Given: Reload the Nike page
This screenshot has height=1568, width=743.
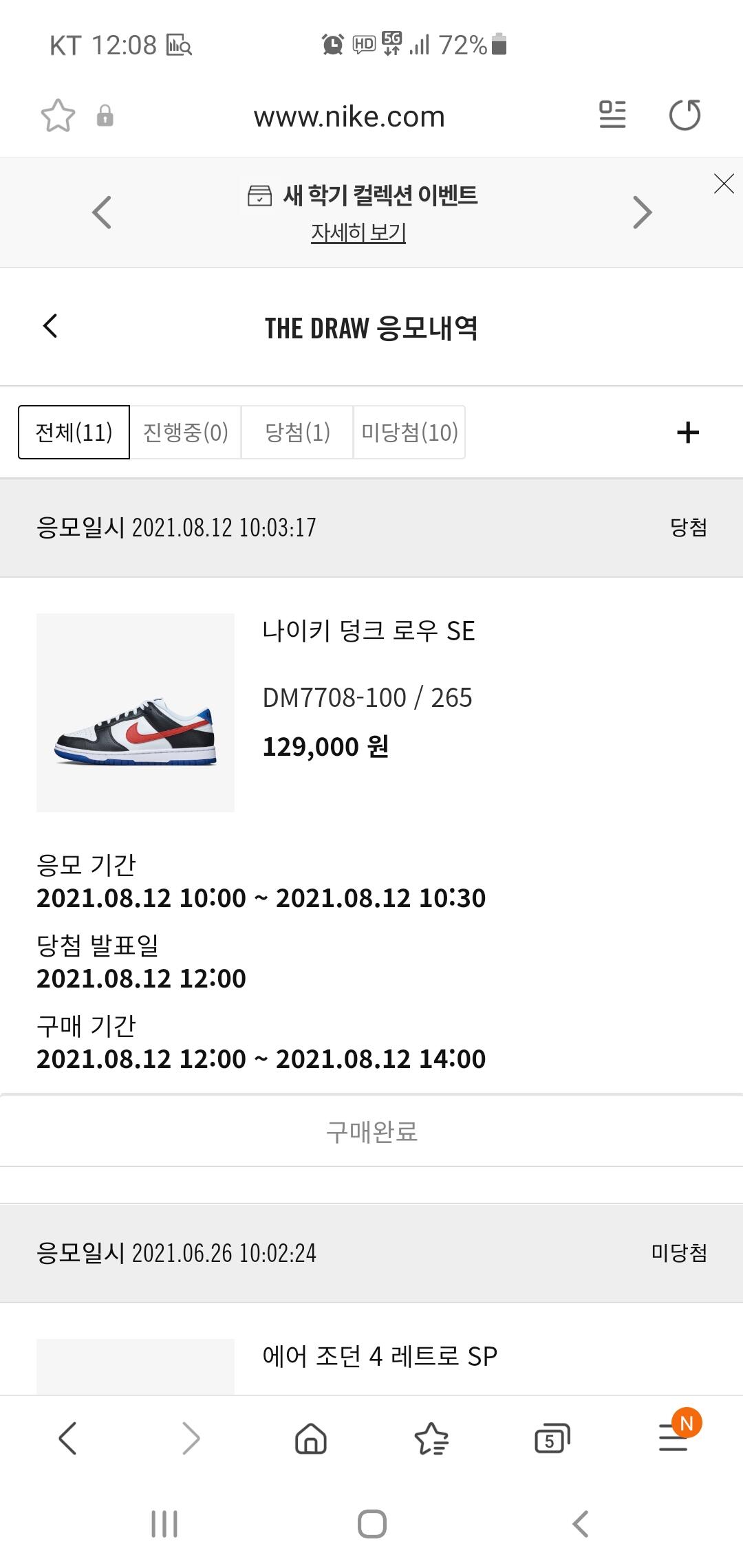Looking at the screenshot, I should tap(685, 115).
